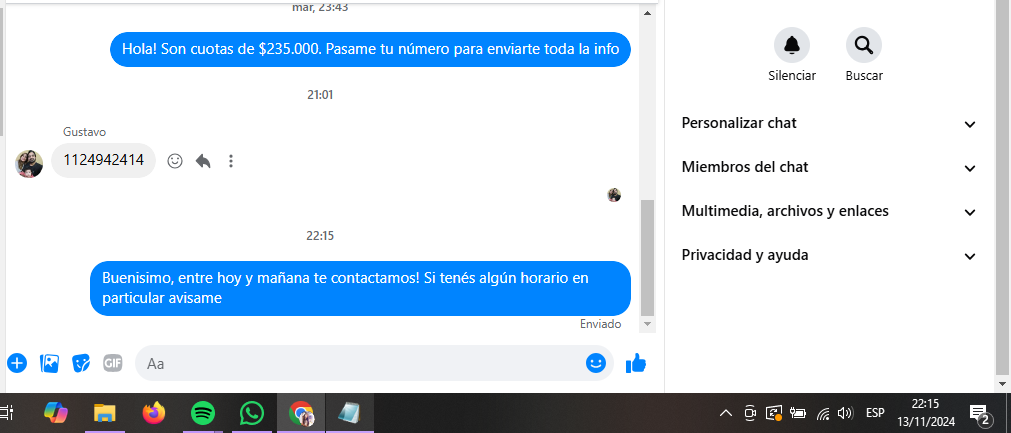The image size is (1011, 433).
Task: React with emoji to Gustavo's message
Action: (175, 161)
